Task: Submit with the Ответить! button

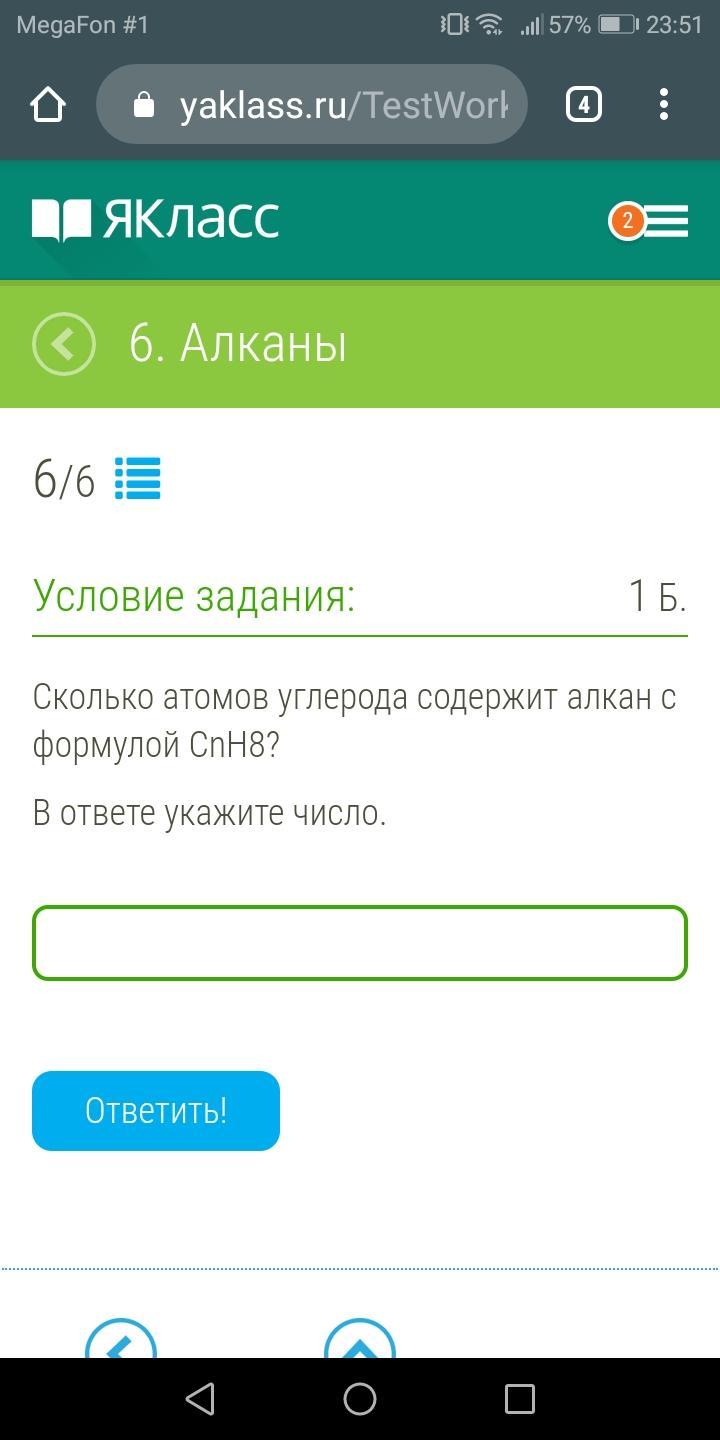Action: coord(156,1111)
